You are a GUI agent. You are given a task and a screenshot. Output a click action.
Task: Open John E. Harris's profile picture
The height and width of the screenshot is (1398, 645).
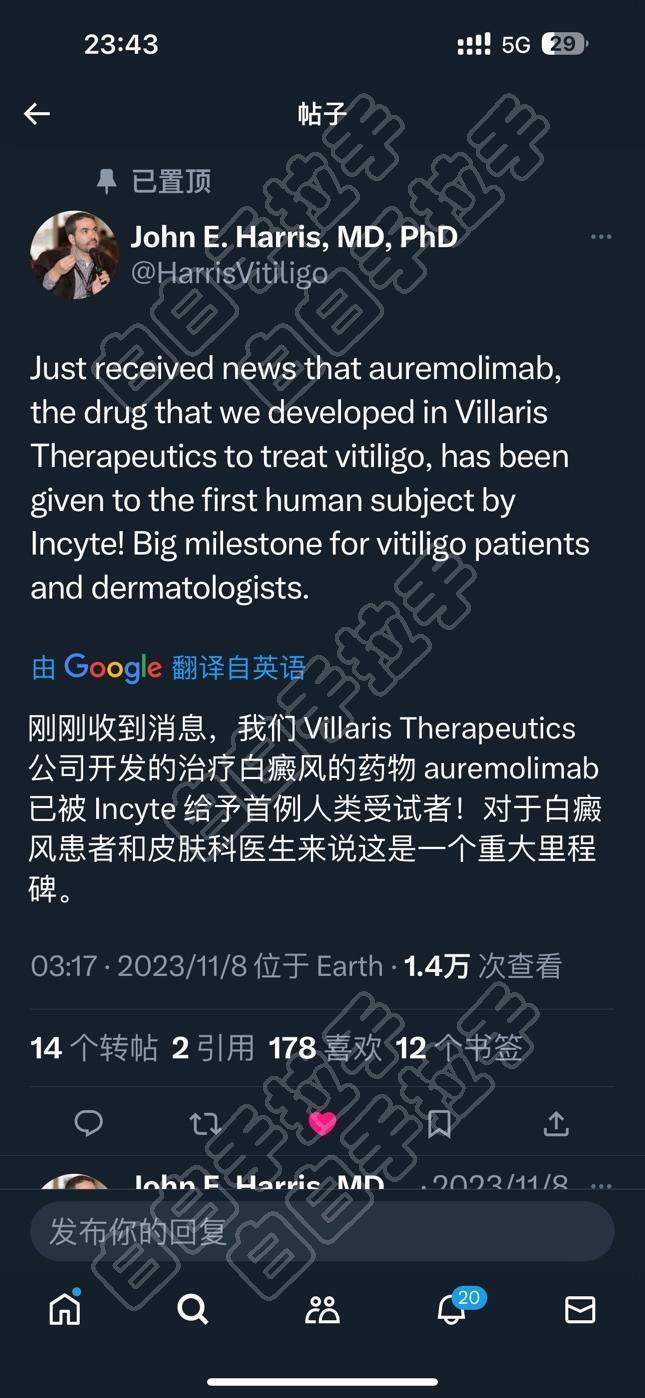tap(74, 254)
